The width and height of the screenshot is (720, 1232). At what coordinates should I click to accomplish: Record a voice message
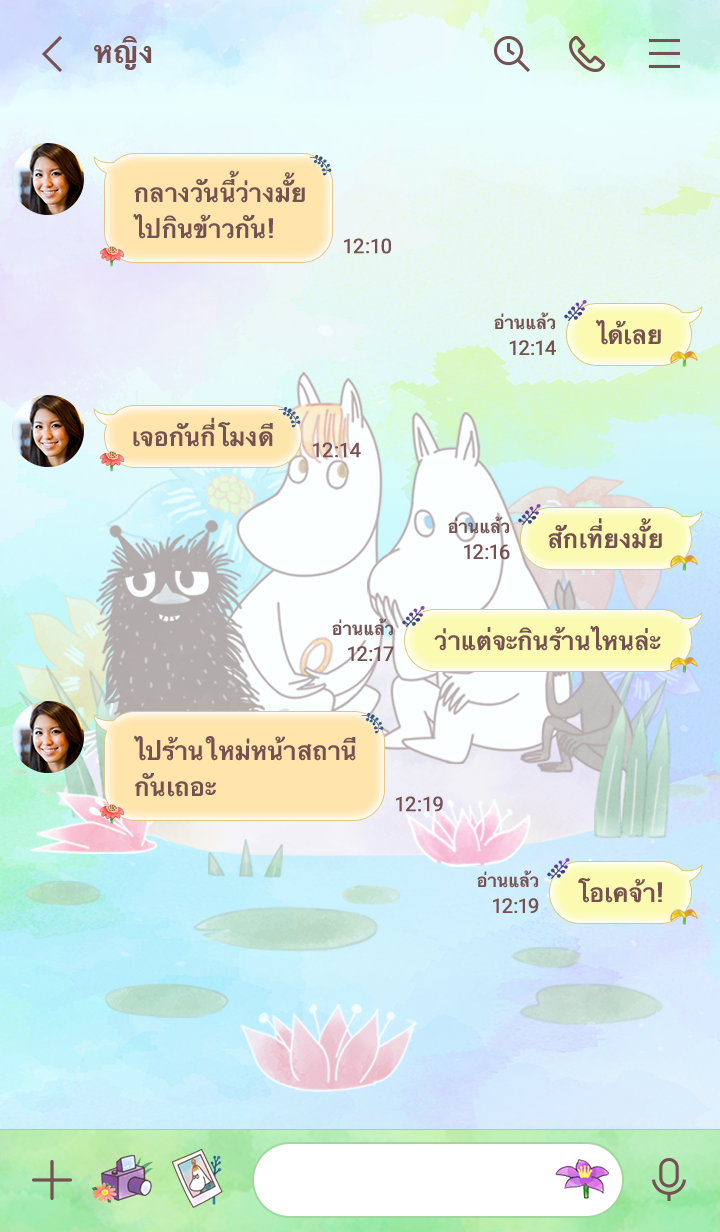tap(668, 1180)
